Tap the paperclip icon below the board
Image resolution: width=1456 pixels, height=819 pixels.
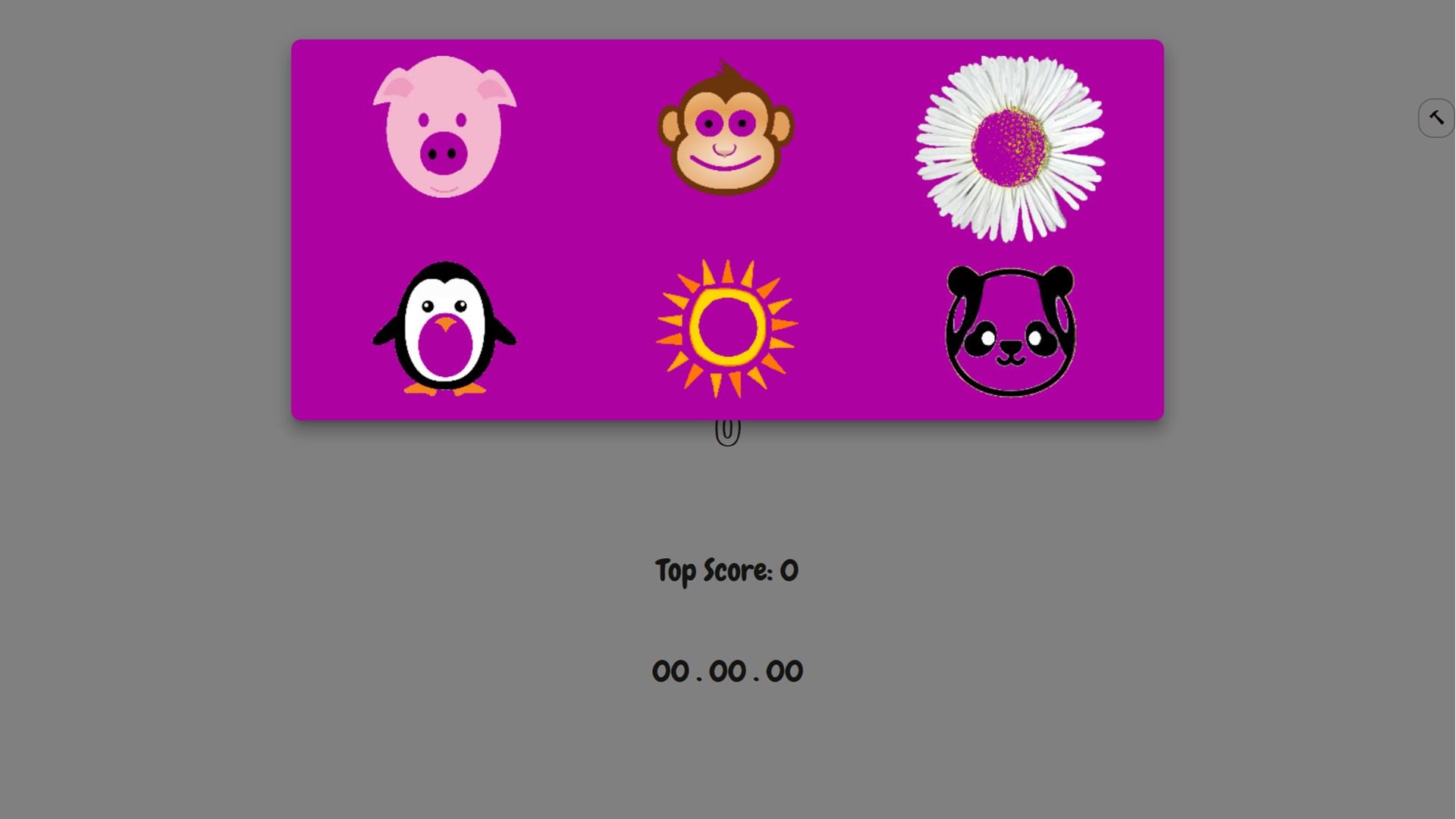tap(727, 431)
